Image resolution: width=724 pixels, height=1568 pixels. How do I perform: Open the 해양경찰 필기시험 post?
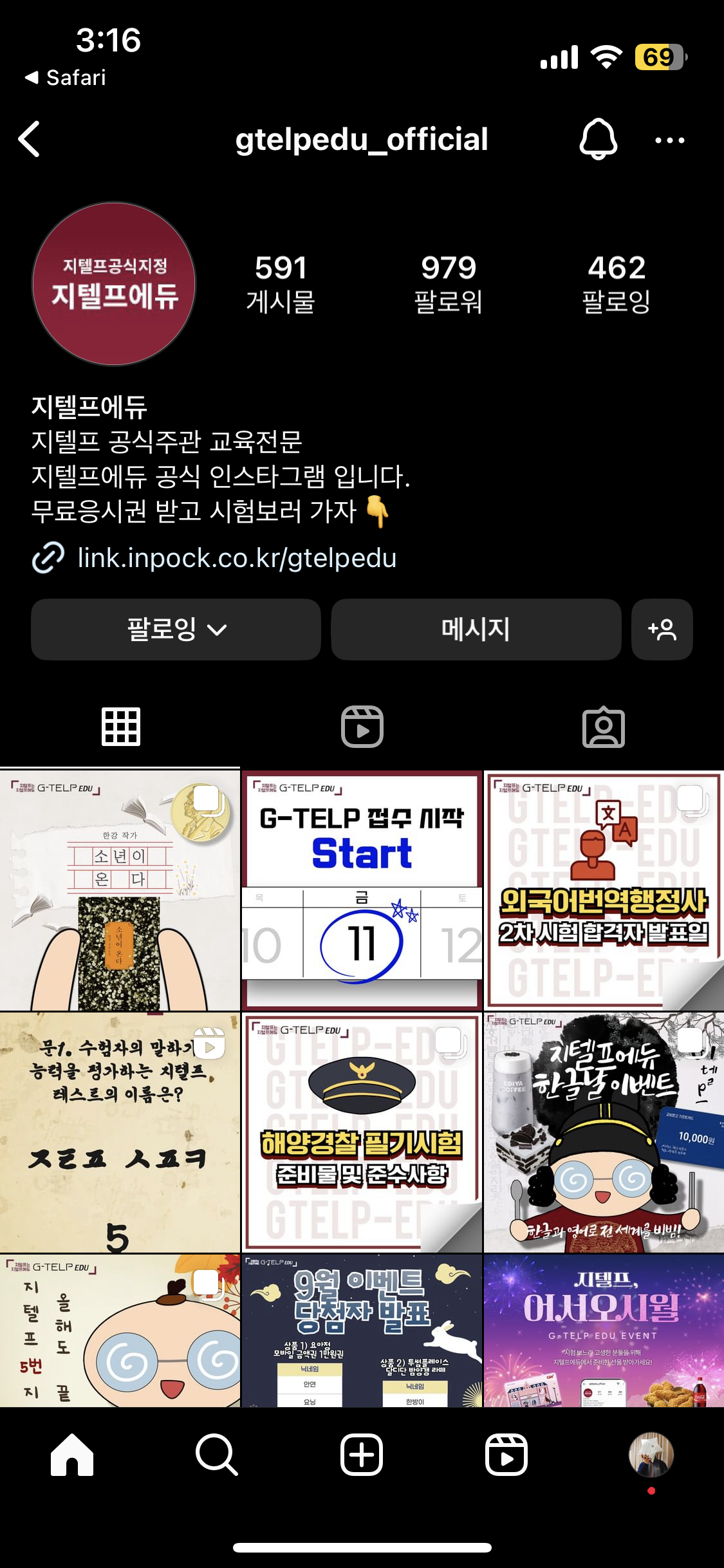coord(362,1132)
